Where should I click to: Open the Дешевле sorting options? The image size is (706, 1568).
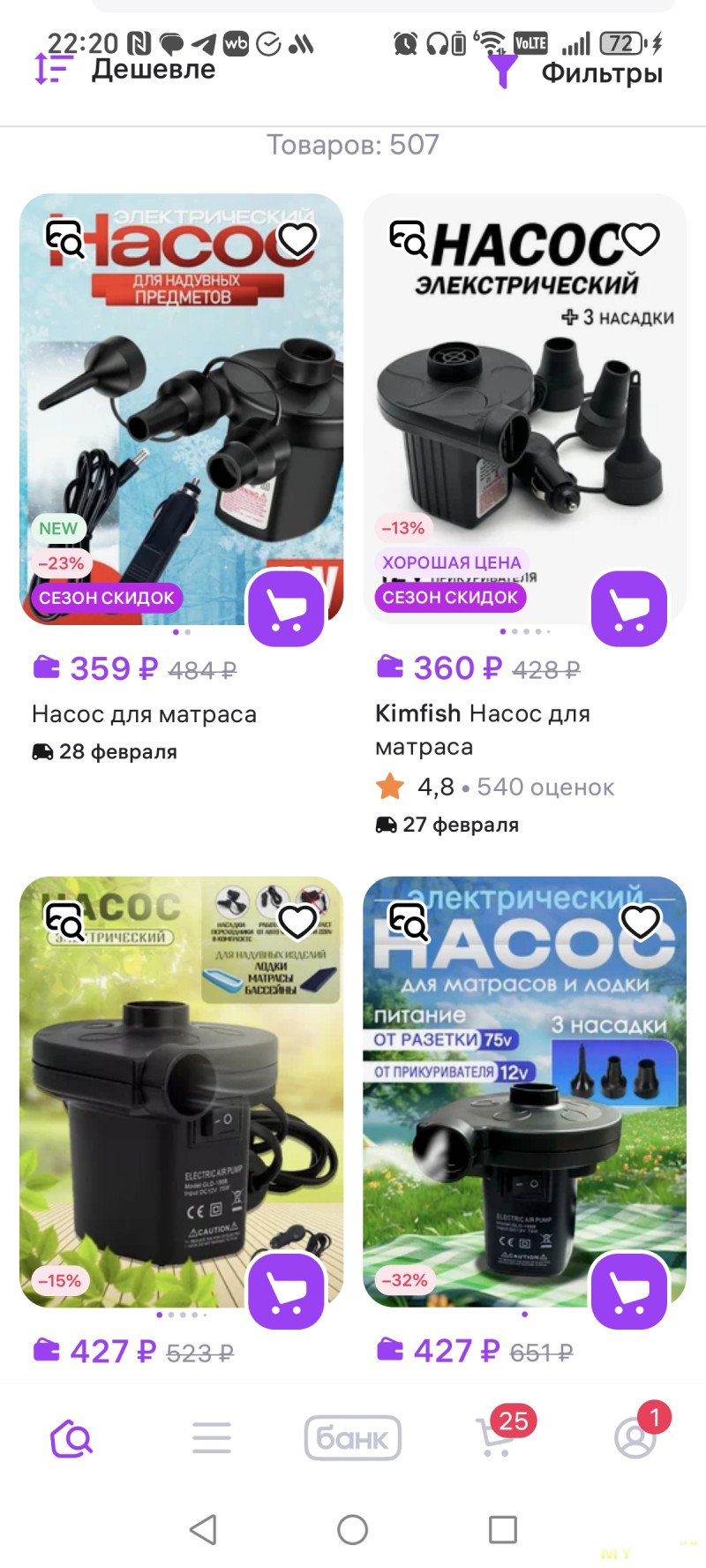coord(125,69)
